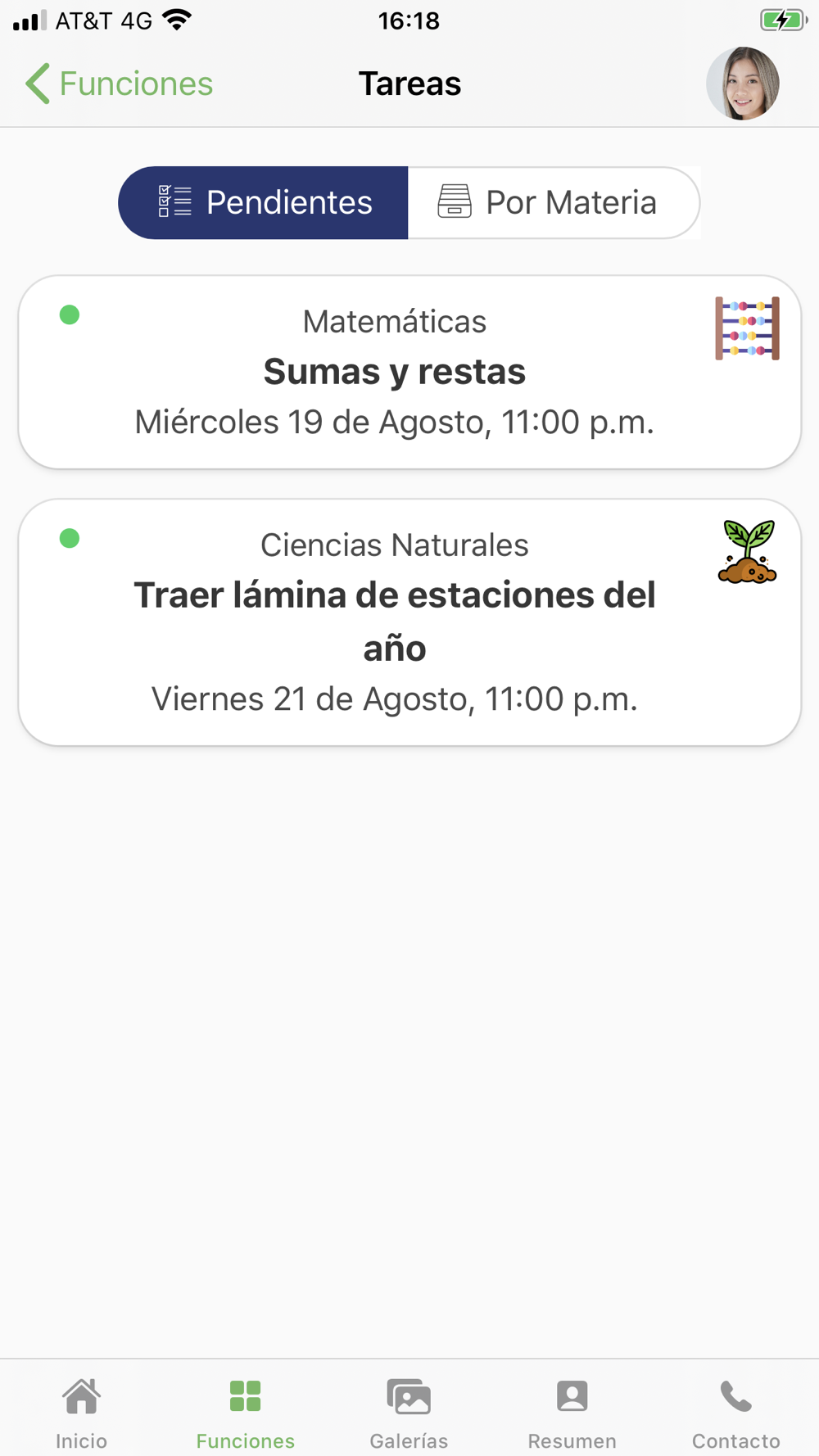The image size is (819, 1456).
Task: Go back to Funciones
Action: coord(119,84)
